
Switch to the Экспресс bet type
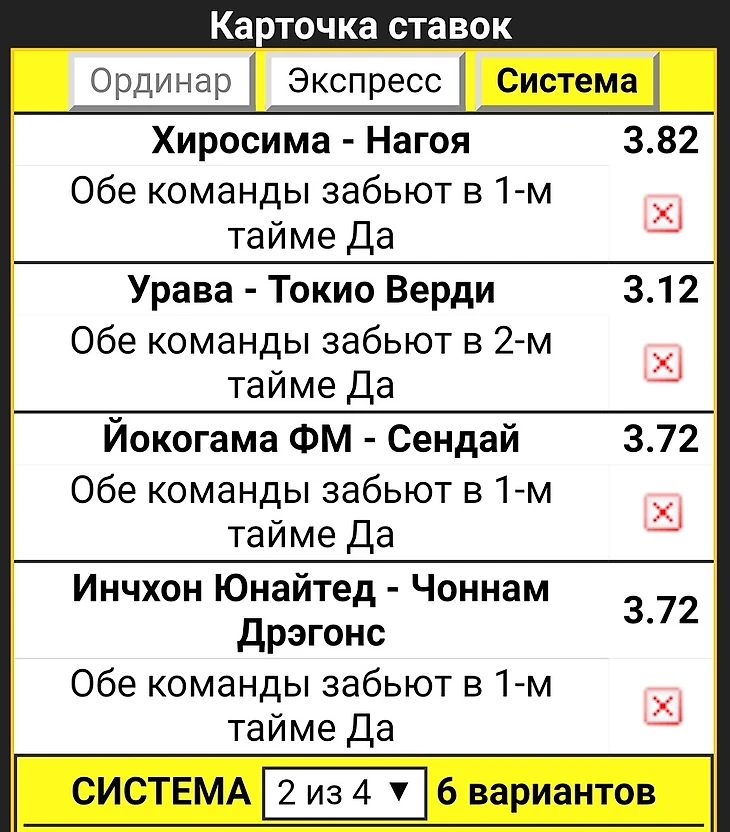pyautogui.click(x=364, y=82)
